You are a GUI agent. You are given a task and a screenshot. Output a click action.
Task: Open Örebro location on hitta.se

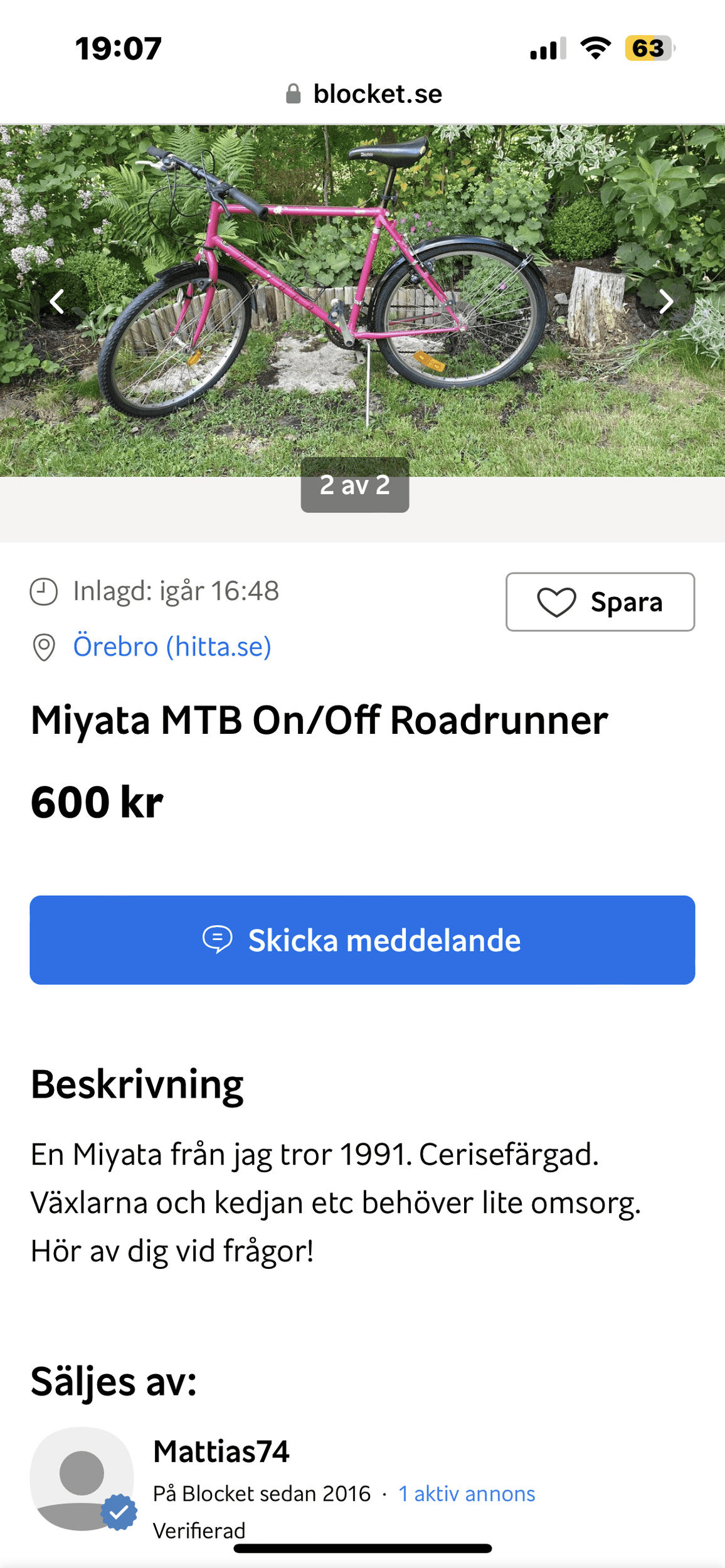point(172,647)
